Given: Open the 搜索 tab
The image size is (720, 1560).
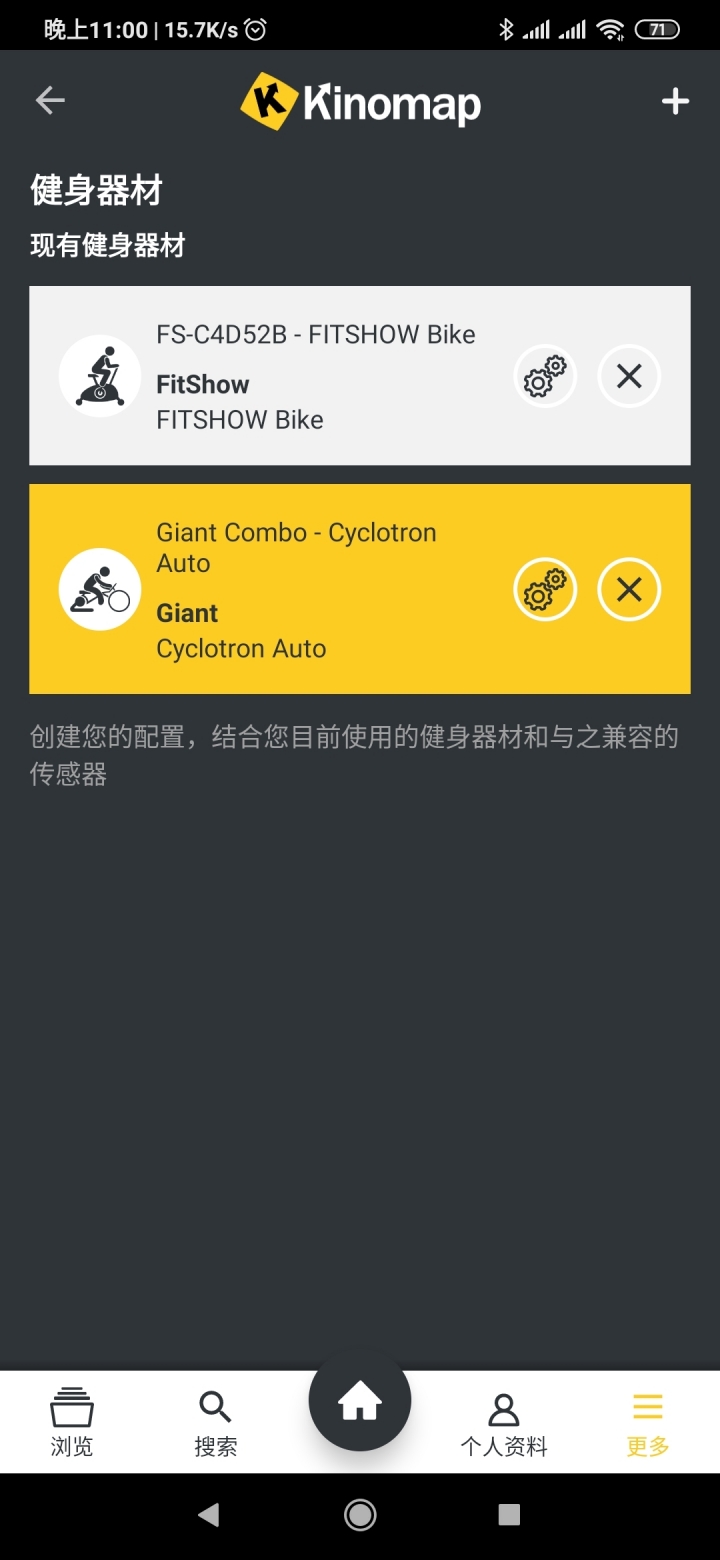Looking at the screenshot, I should tap(216, 1422).
